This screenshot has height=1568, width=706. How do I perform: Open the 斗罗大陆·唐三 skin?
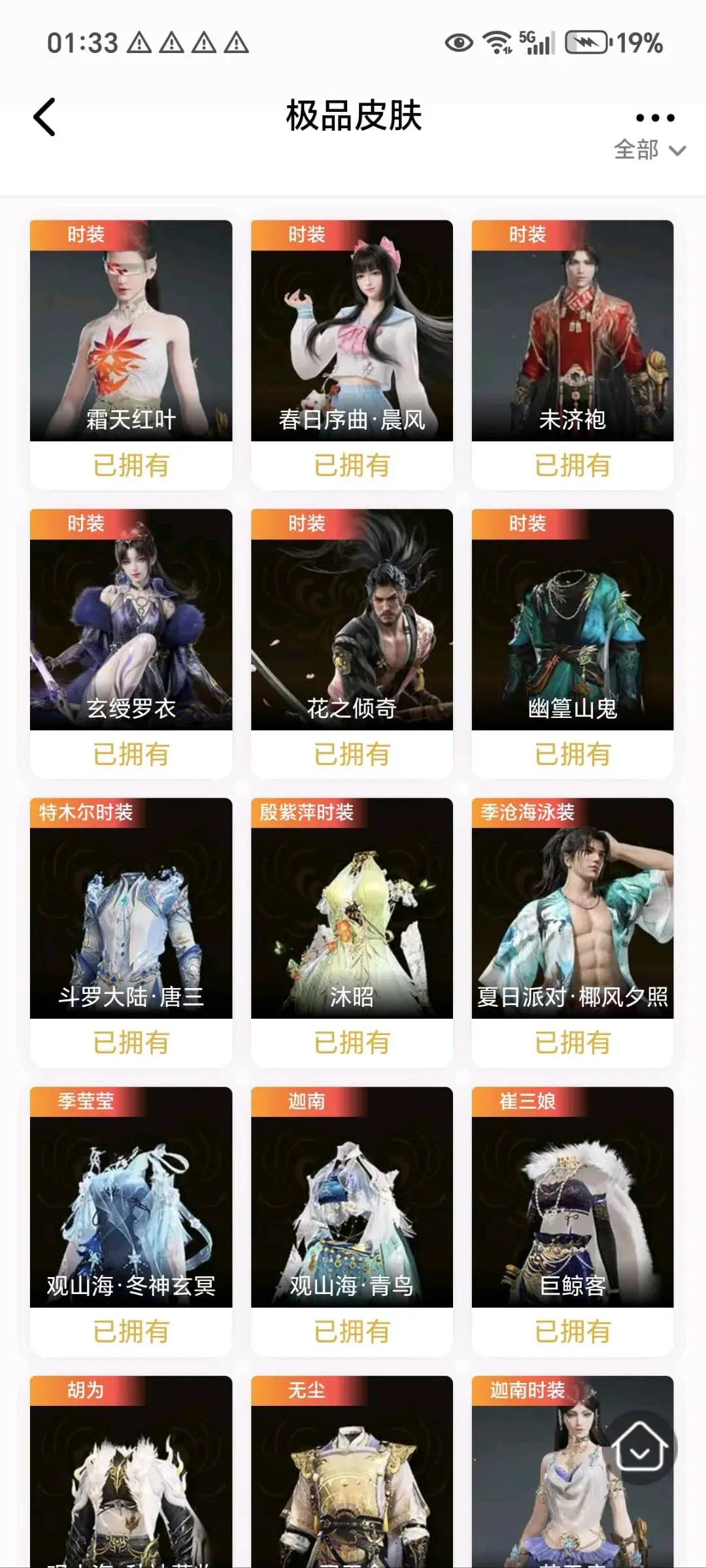(131, 909)
